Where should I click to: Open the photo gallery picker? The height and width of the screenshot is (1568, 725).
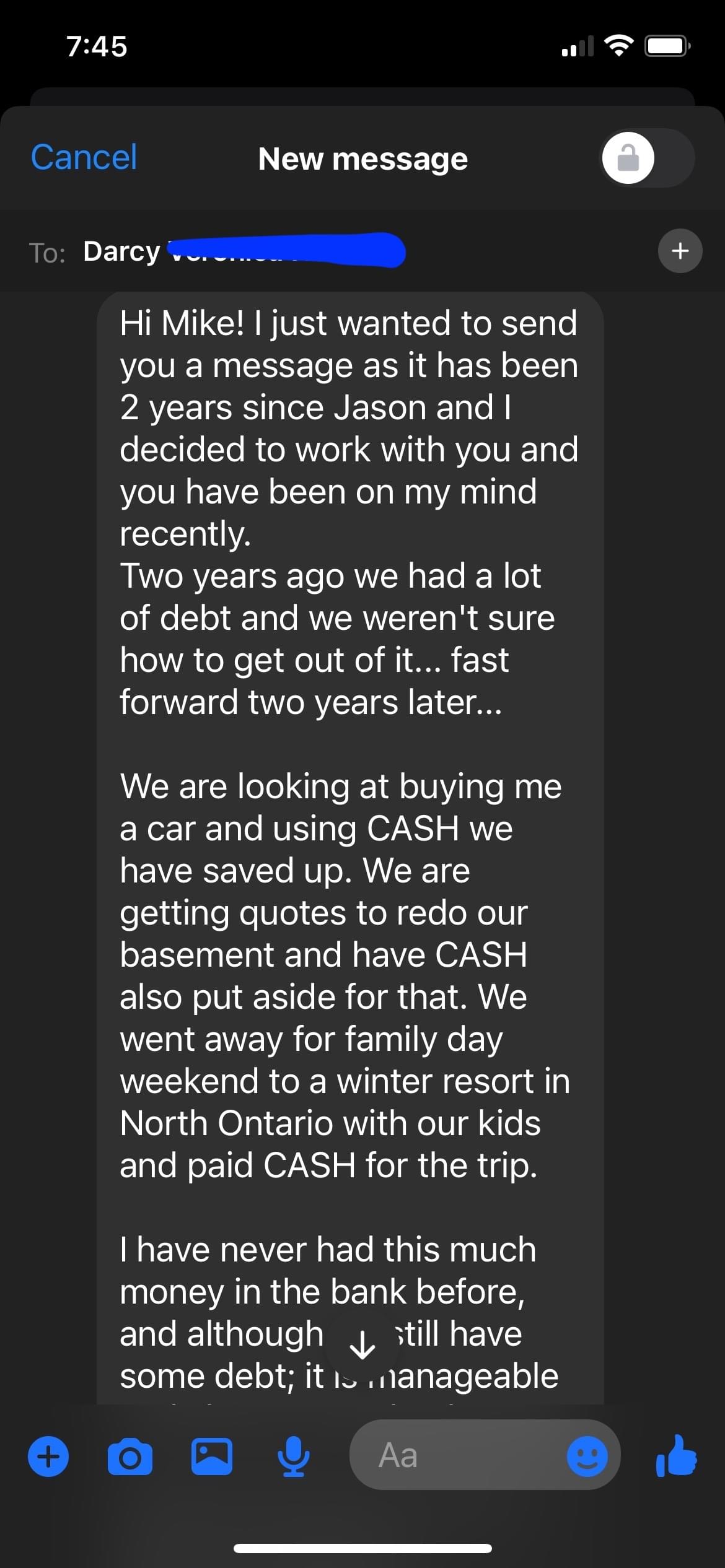(212, 1456)
